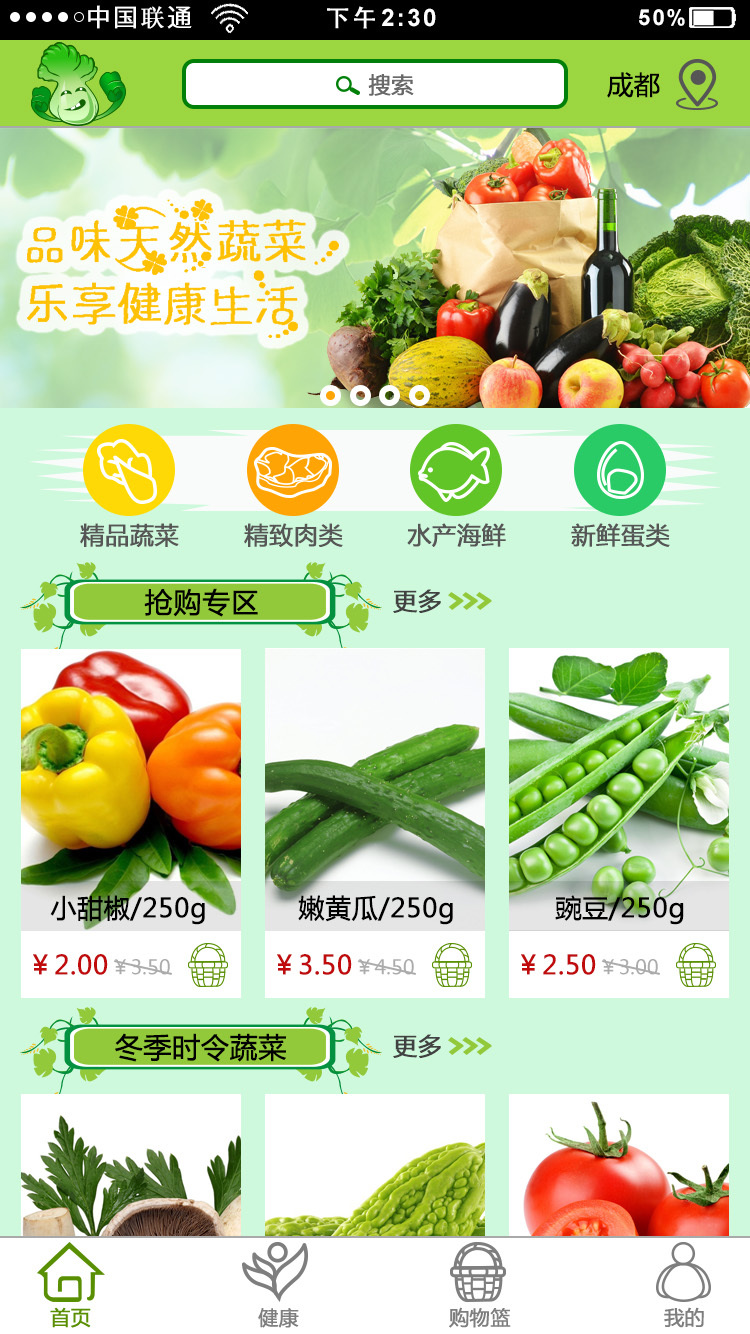The image size is (750, 1334).
Task: Open the 购物篮 tab
Action: coord(479,1286)
